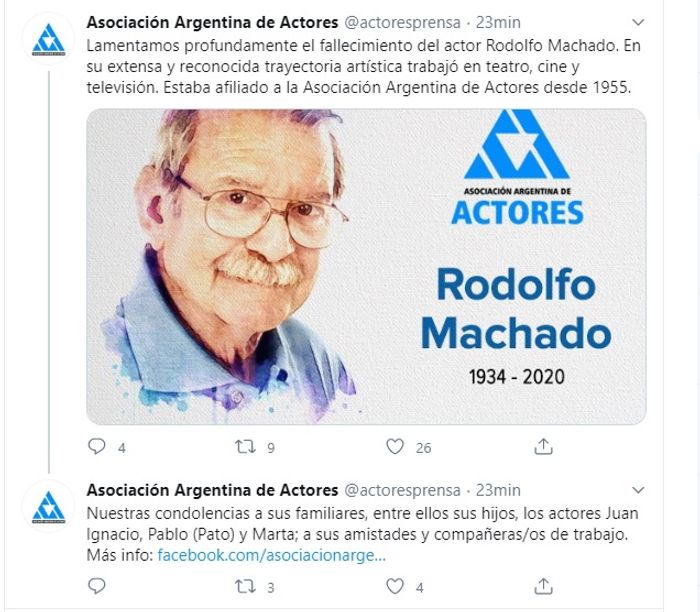Reply to the tweet about Rodolfo Machado's passing
700x612 pixels.
(97, 447)
